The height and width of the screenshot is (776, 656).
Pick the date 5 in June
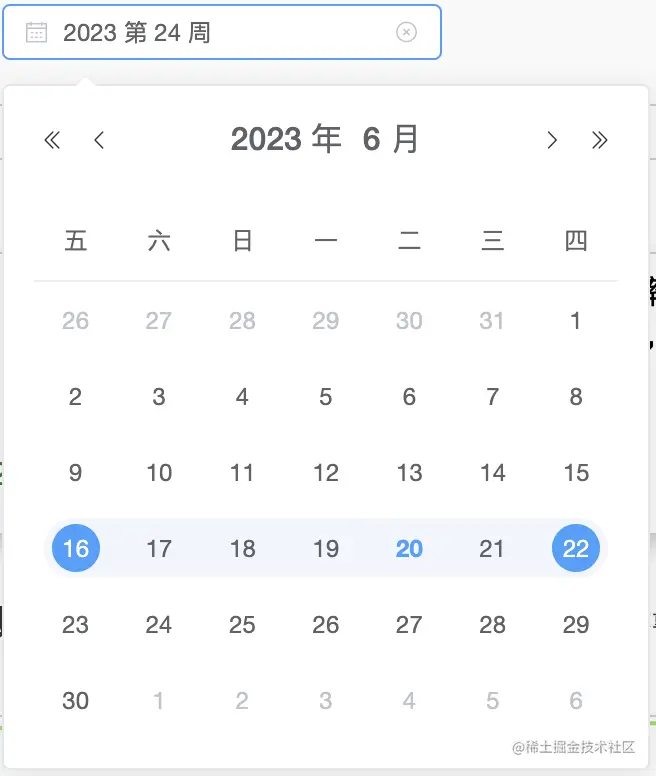326,397
